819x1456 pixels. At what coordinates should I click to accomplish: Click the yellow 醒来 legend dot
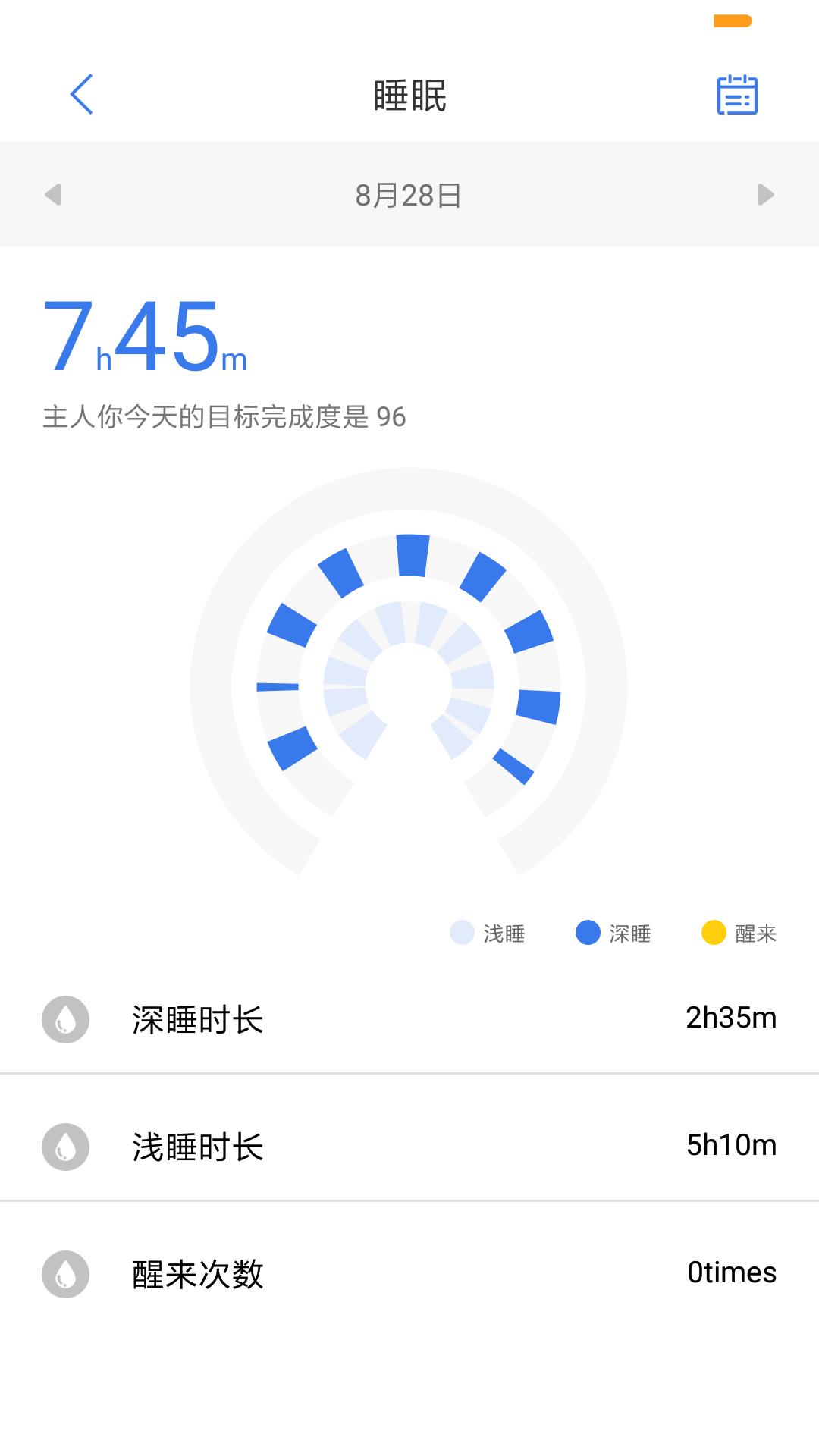(x=711, y=934)
